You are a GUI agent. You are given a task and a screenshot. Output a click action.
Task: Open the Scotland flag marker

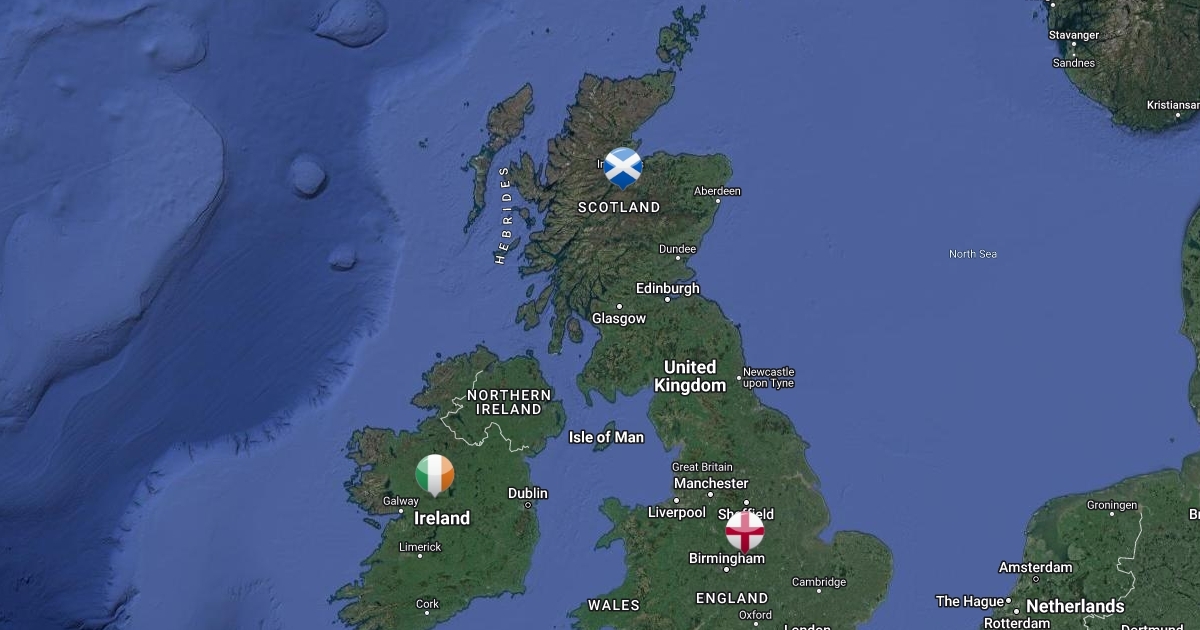(x=623, y=168)
